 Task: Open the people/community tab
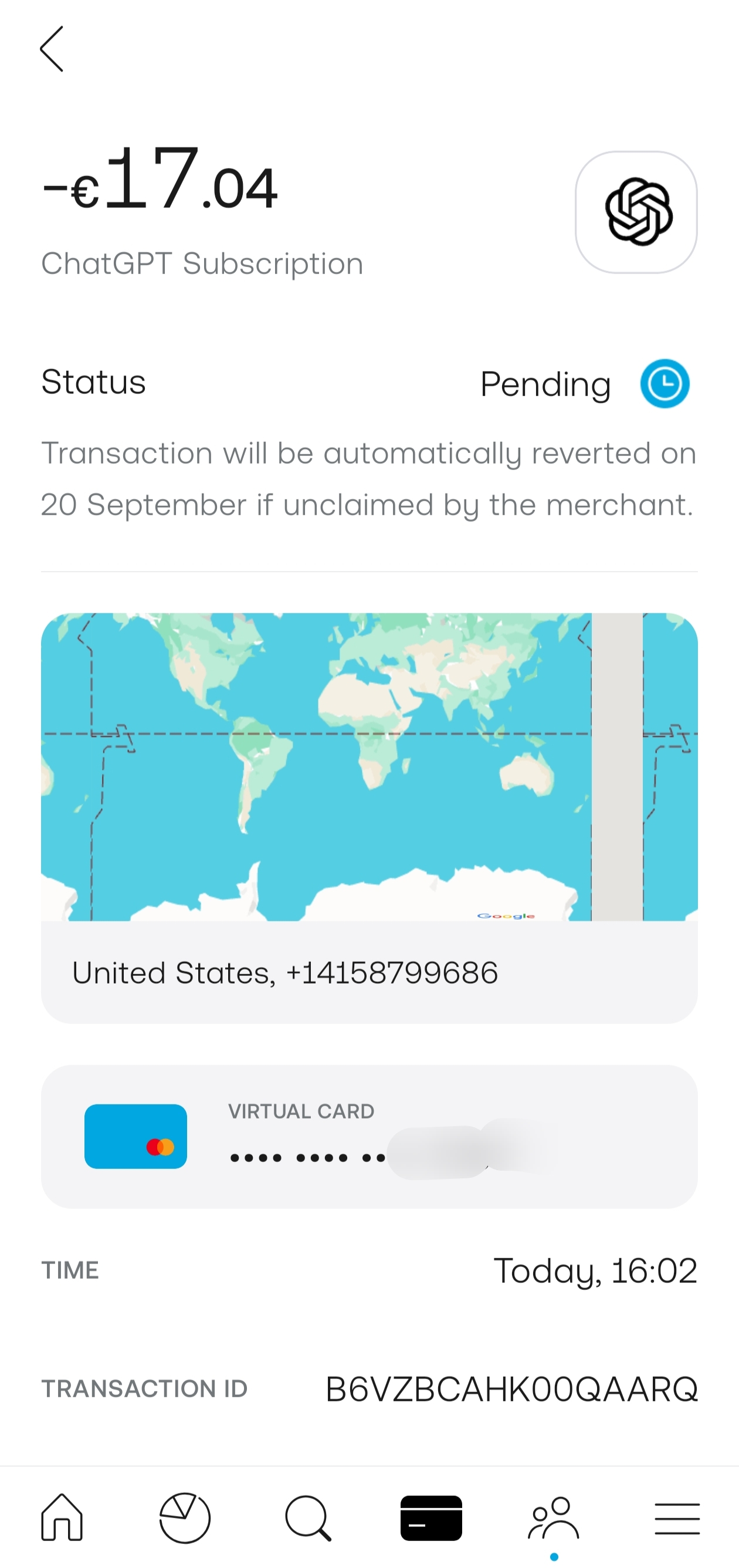[554, 1517]
